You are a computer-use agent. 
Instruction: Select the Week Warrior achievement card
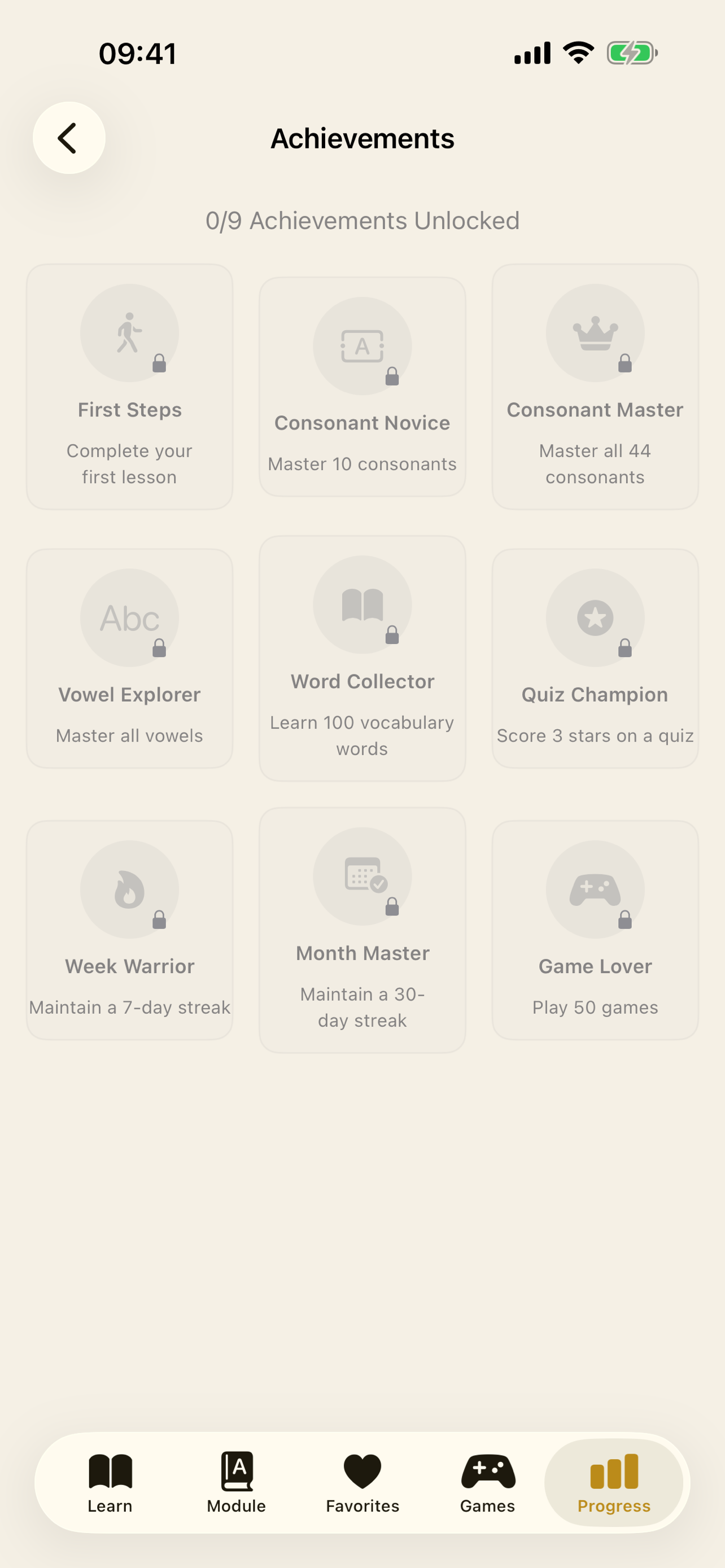click(x=129, y=928)
